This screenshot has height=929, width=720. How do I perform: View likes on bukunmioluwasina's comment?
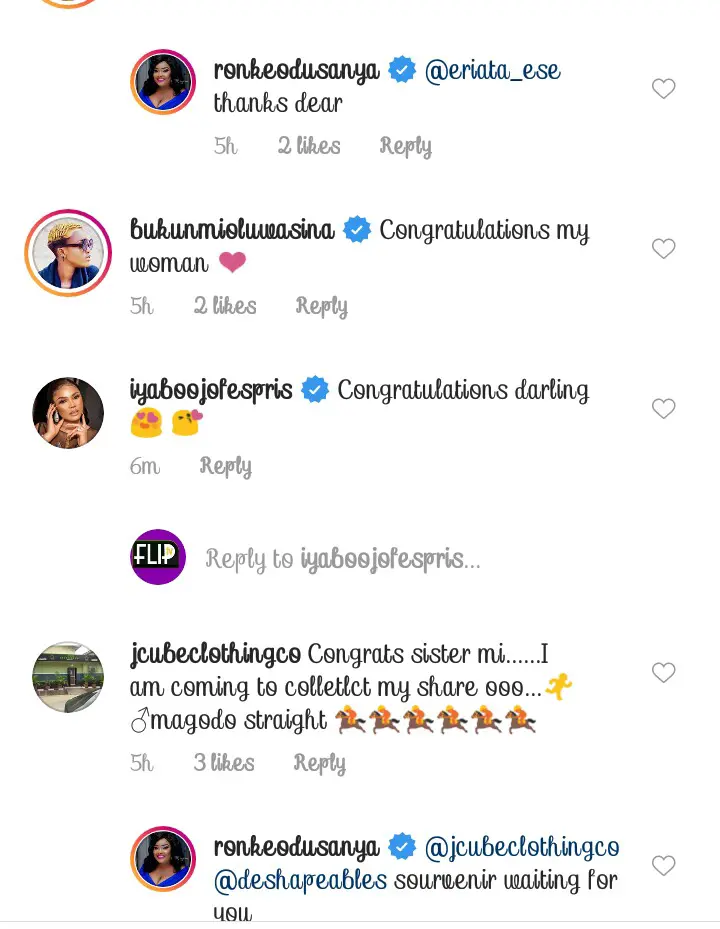point(225,306)
